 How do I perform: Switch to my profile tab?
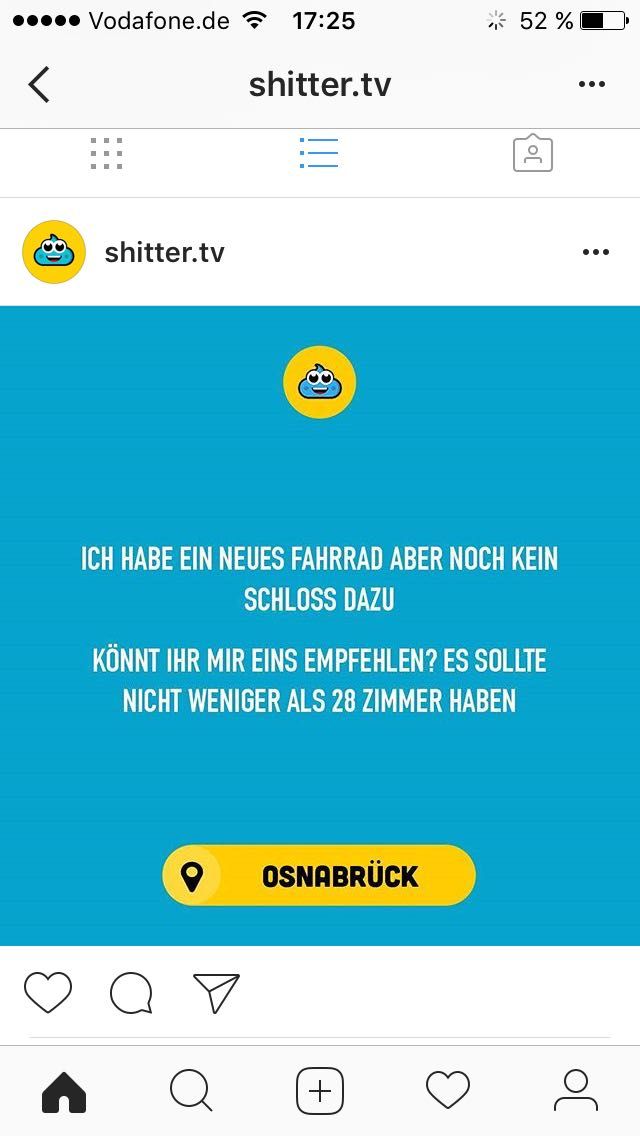(x=575, y=1090)
